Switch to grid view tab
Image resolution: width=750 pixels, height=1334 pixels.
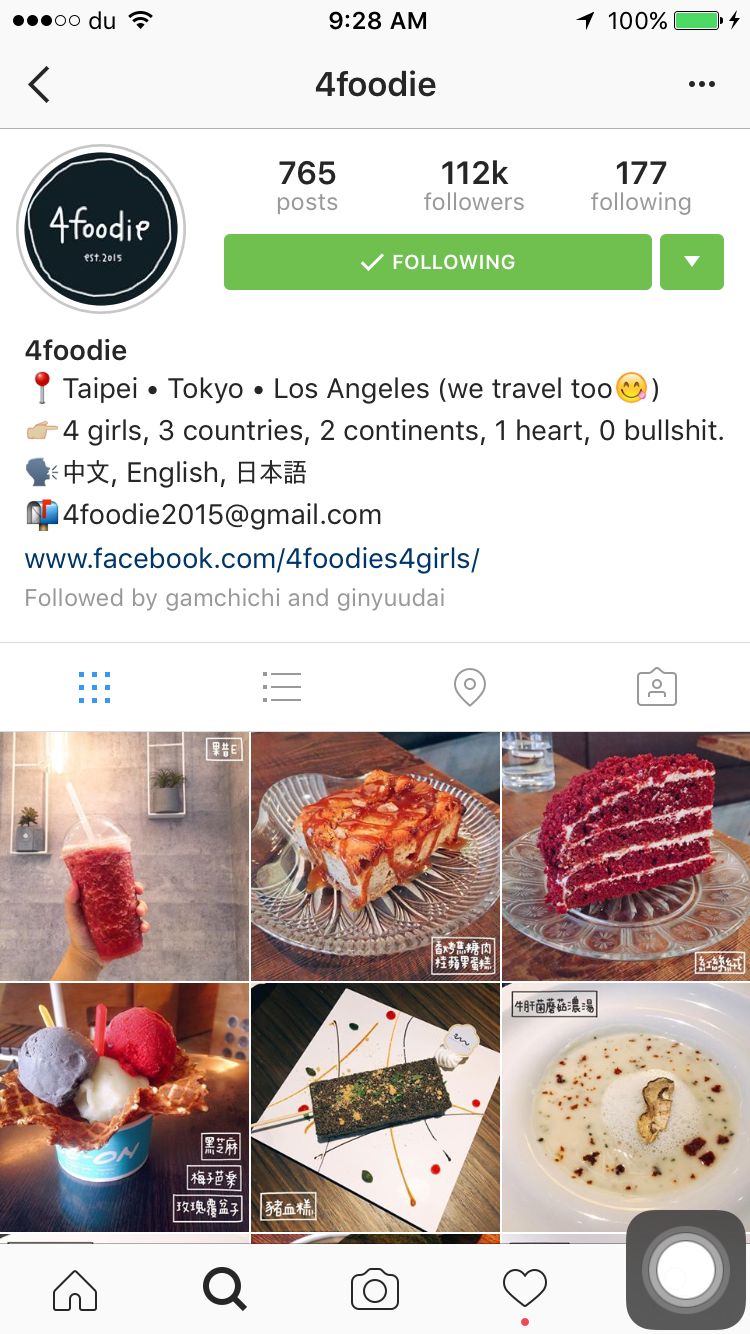pyautogui.click(x=94, y=687)
